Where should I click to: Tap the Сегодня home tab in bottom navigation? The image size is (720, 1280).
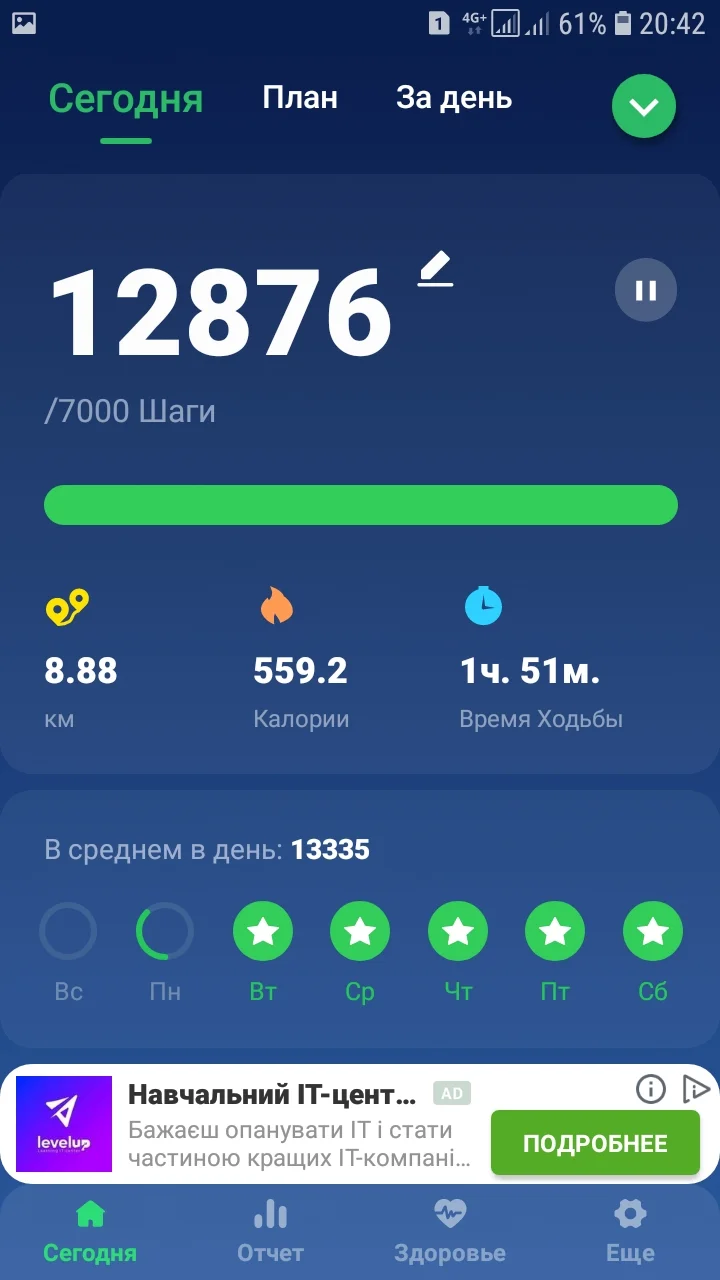coord(90,1231)
